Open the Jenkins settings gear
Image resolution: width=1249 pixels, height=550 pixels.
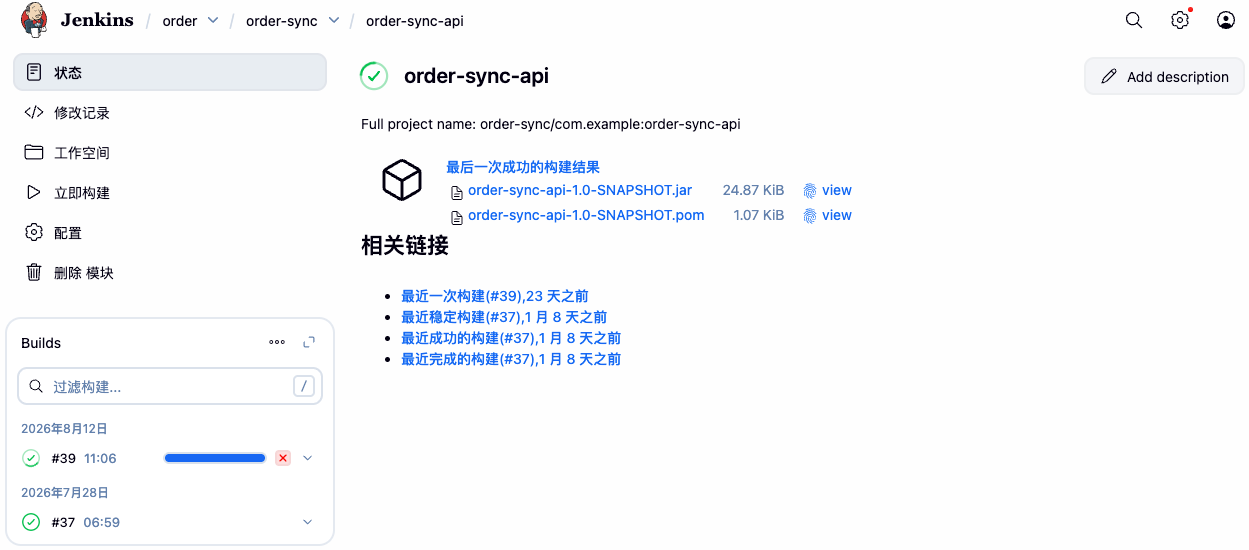coord(1180,20)
